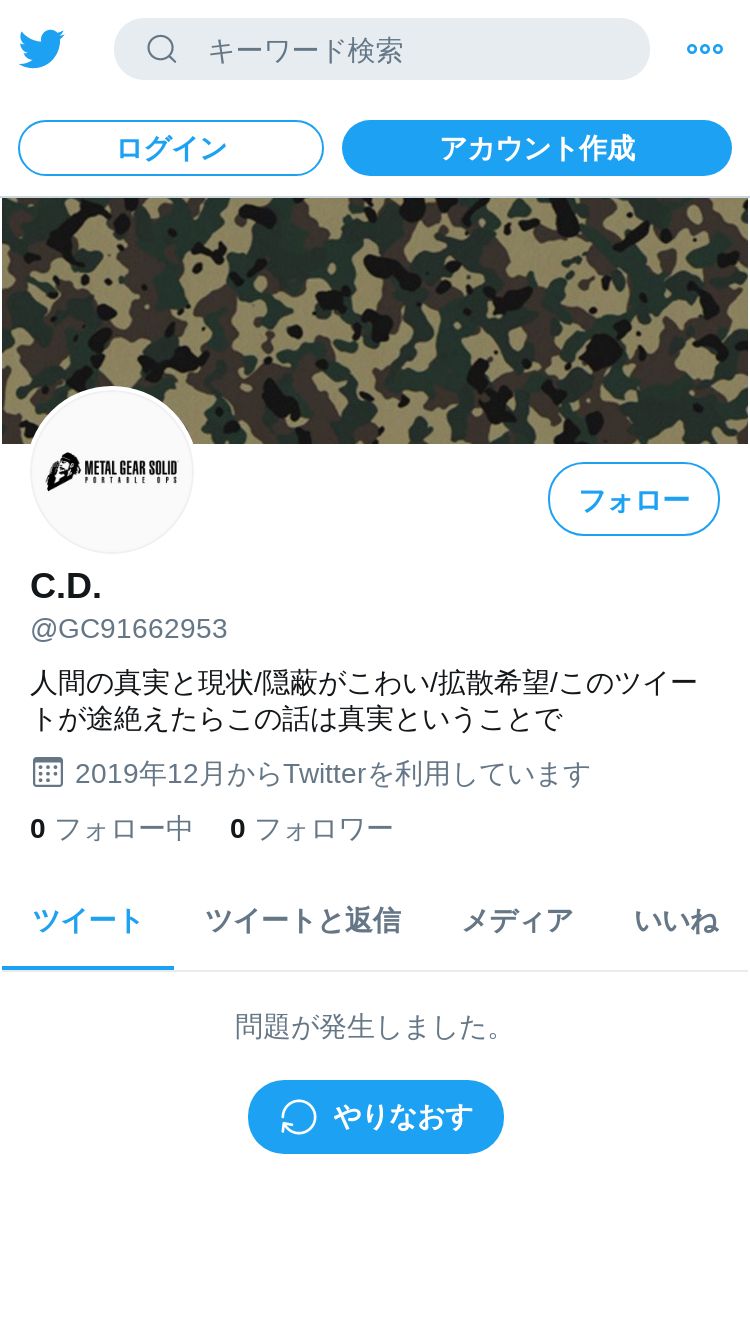
Task: Open the C.D. profile avatar picture
Action: tap(112, 470)
